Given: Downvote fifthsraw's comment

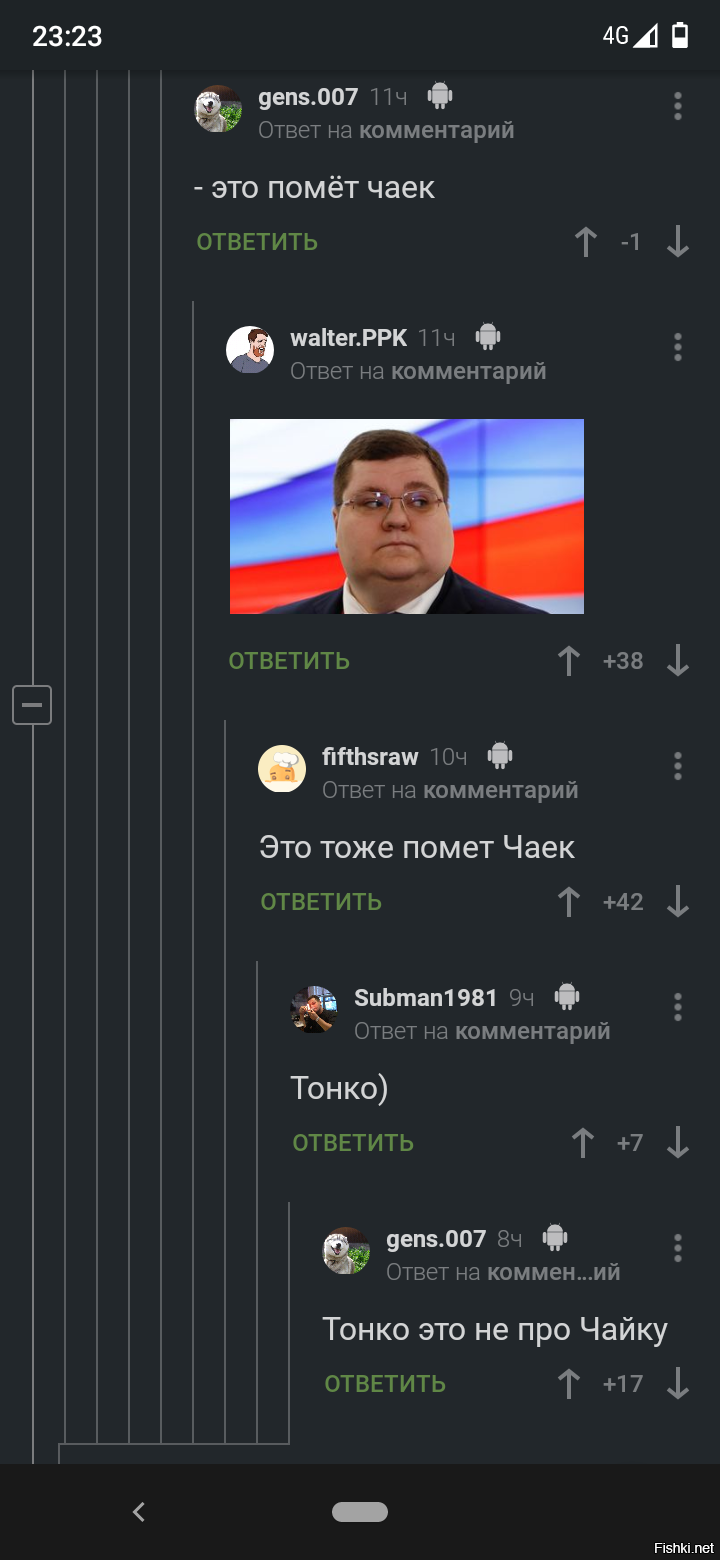Looking at the screenshot, I should 677,902.
